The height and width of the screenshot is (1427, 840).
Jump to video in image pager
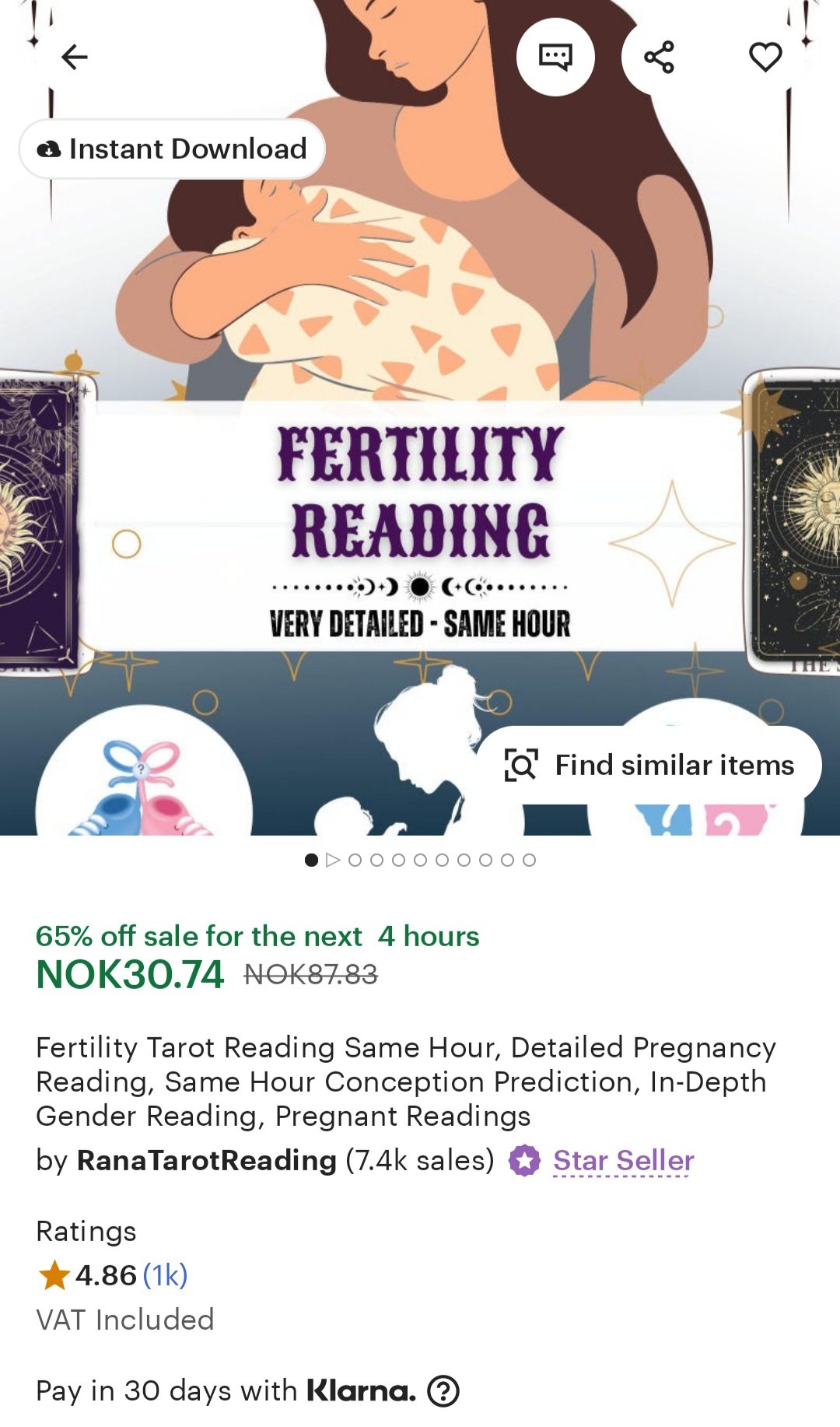click(333, 860)
